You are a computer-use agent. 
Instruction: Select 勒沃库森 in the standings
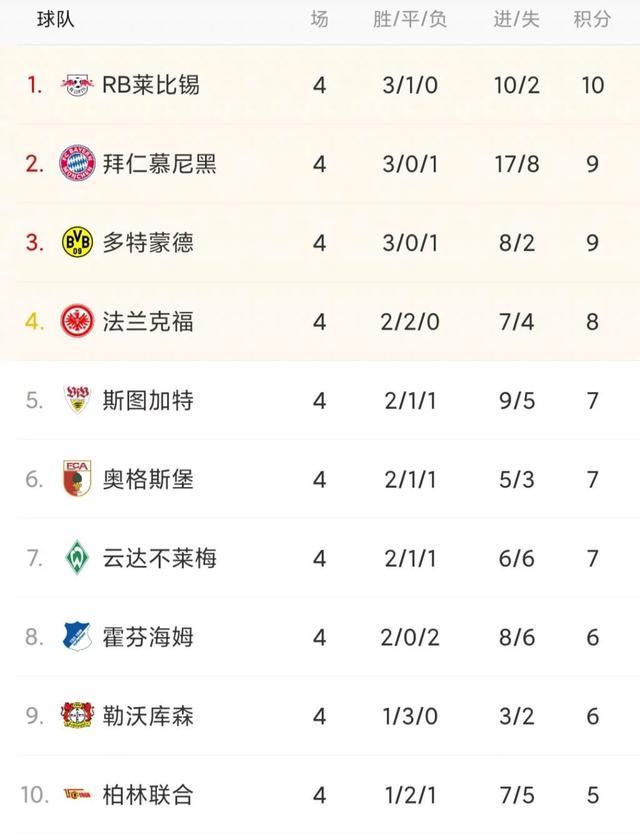(x=149, y=716)
